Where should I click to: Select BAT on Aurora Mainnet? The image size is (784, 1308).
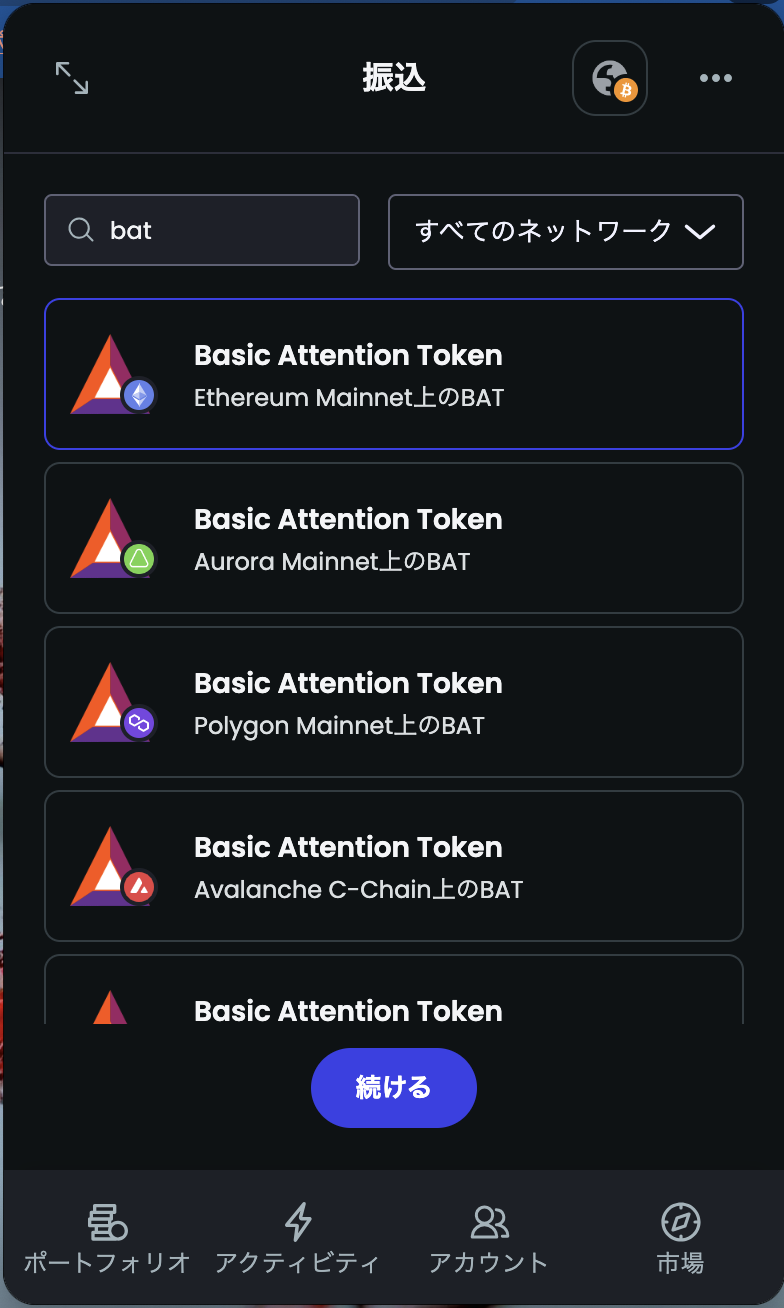point(393,538)
